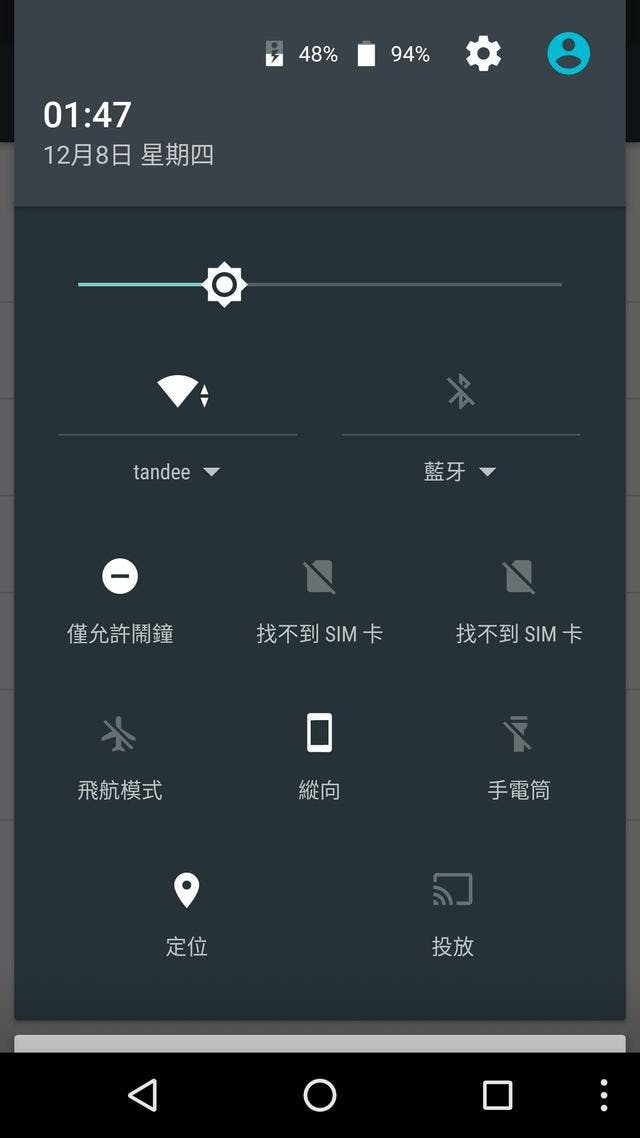
Task: Open the user profile avatar
Action: pyautogui.click(x=568, y=53)
